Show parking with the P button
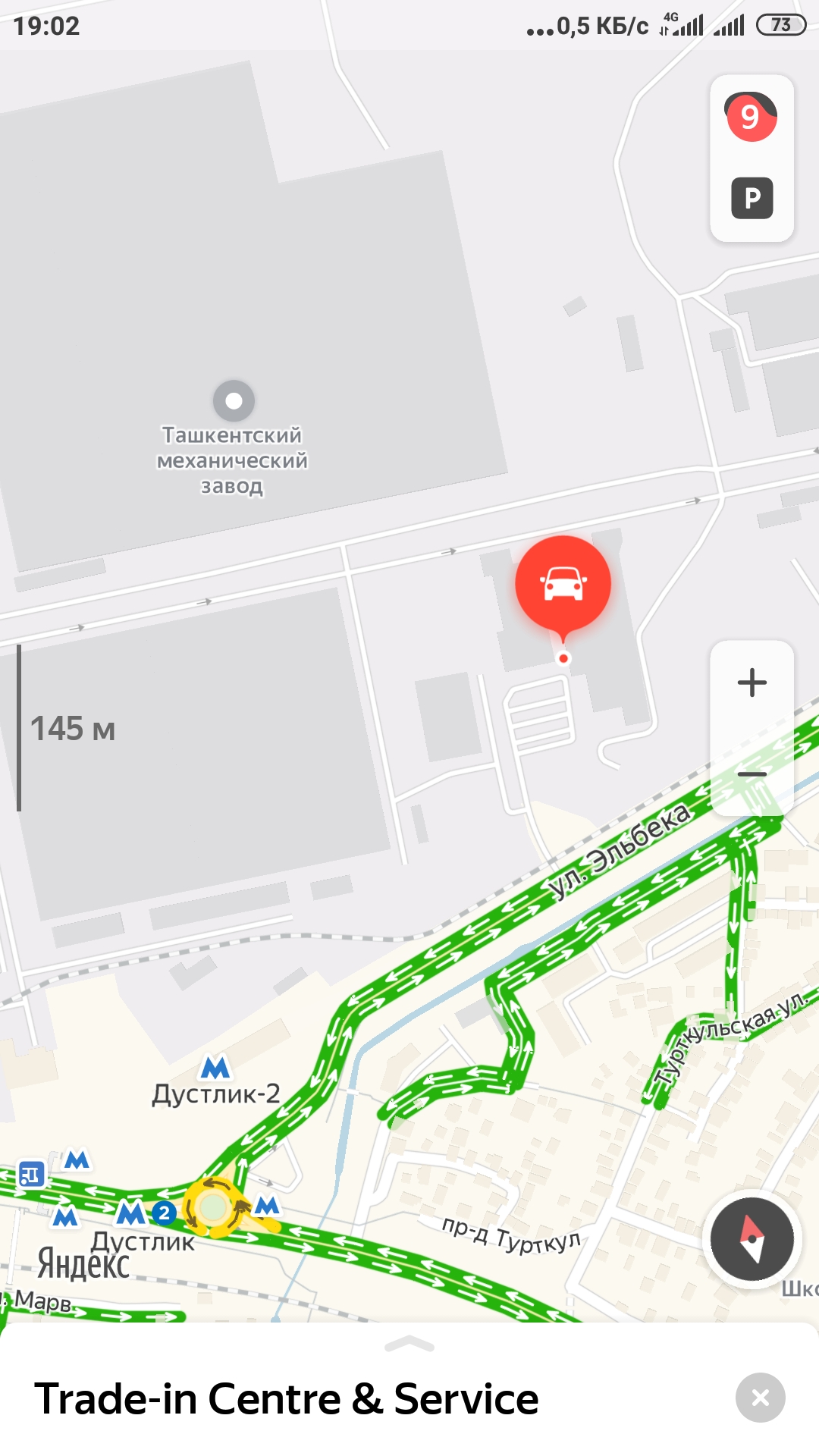Image resolution: width=819 pixels, height=1456 pixels. 752,198
